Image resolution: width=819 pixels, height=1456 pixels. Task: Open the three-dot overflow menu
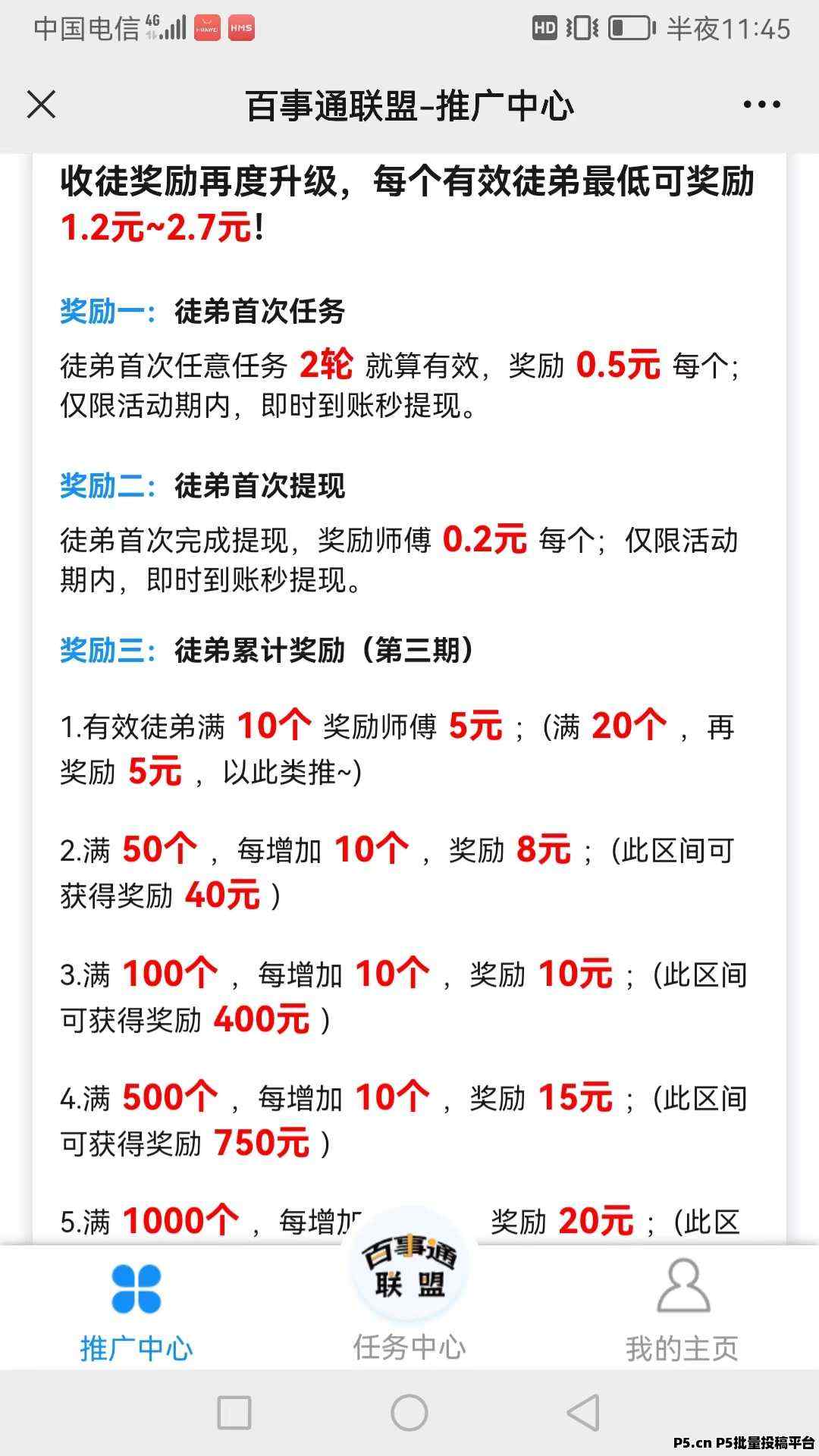click(761, 105)
